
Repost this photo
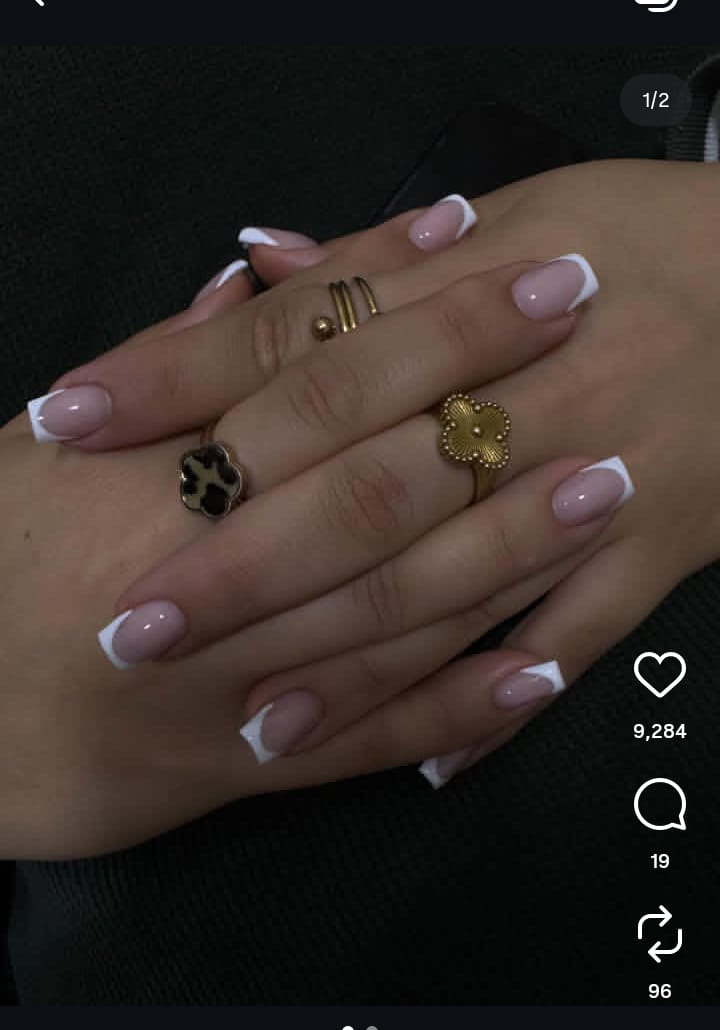point(660,935)
